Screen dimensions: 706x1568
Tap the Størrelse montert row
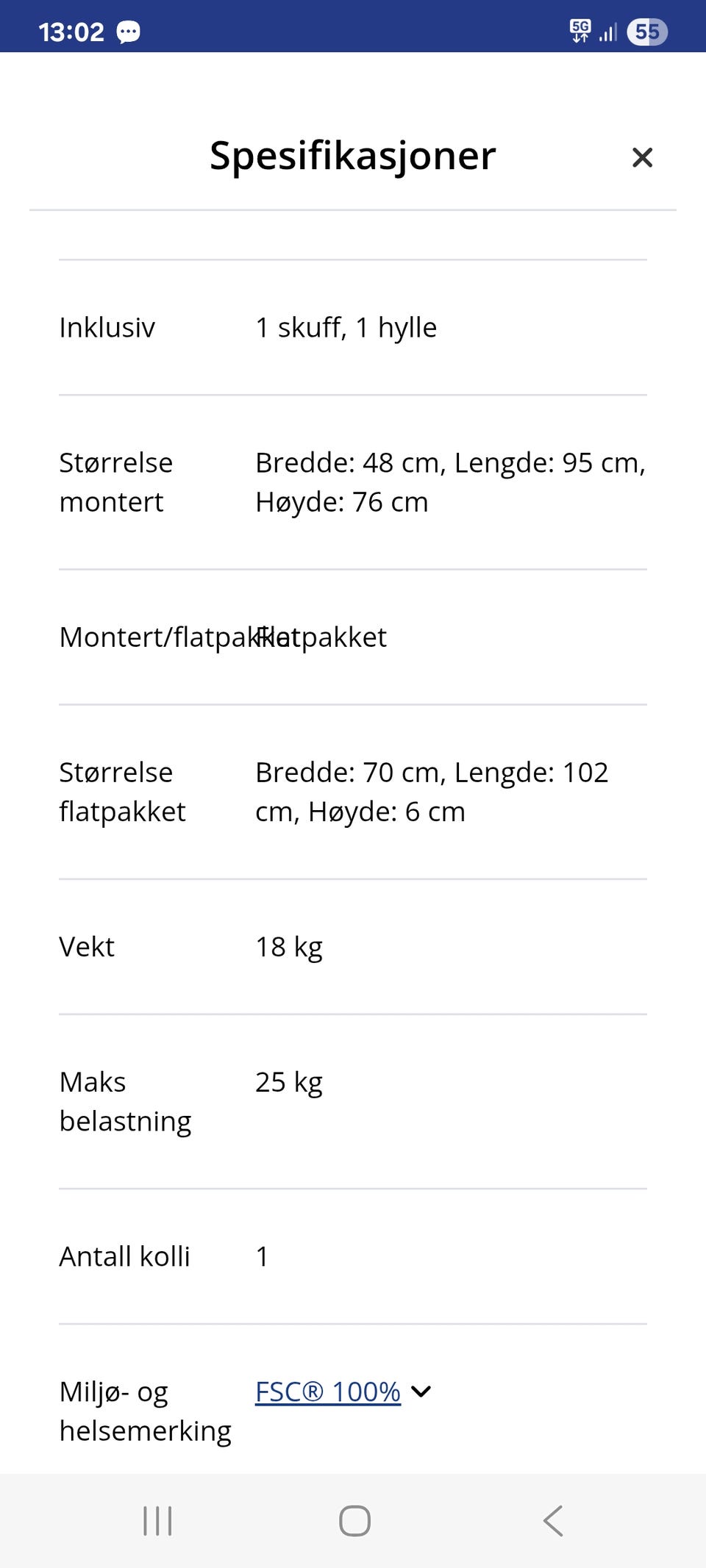pos(115,482)
